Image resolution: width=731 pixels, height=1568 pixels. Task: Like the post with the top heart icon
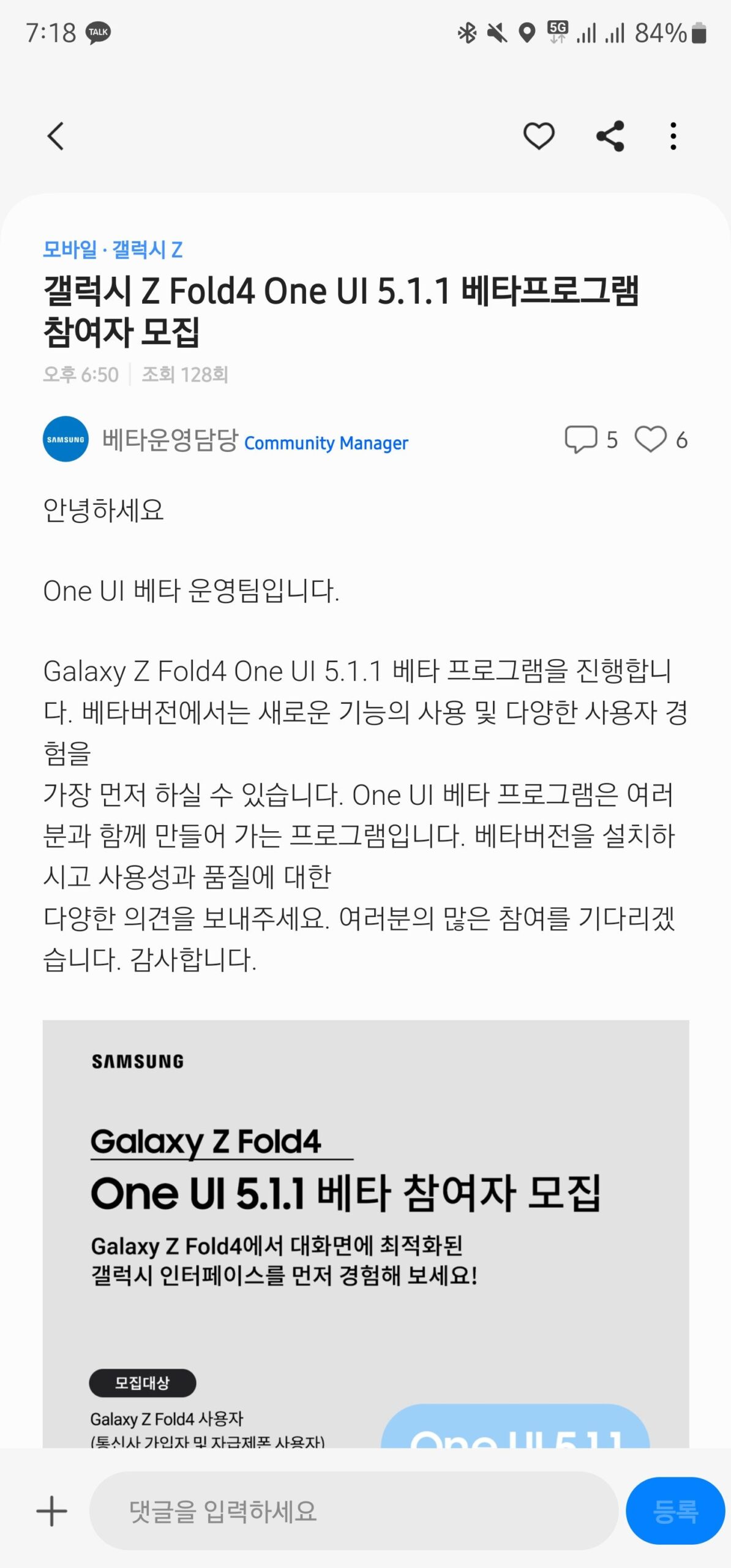pyautogui.click(x=539, y=135)
